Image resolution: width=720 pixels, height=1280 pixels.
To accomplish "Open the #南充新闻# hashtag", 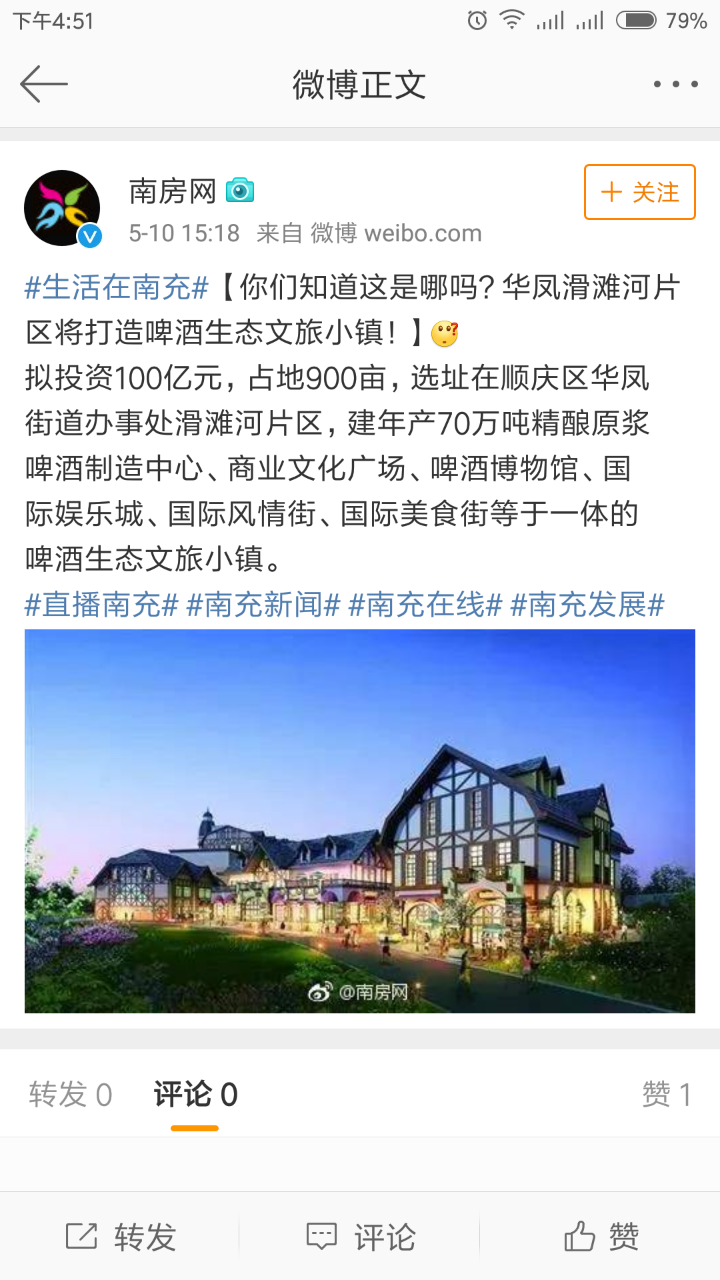I will tap(263, 604).
